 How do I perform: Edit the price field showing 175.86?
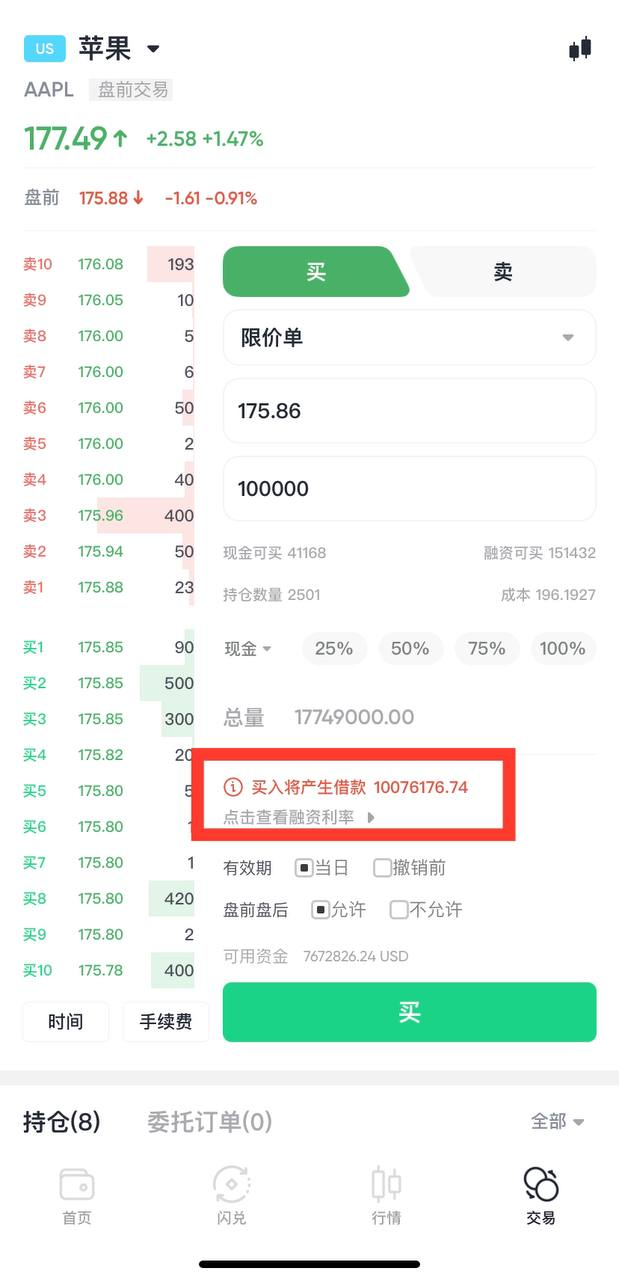pyautogui.click(x=409, y=411)
